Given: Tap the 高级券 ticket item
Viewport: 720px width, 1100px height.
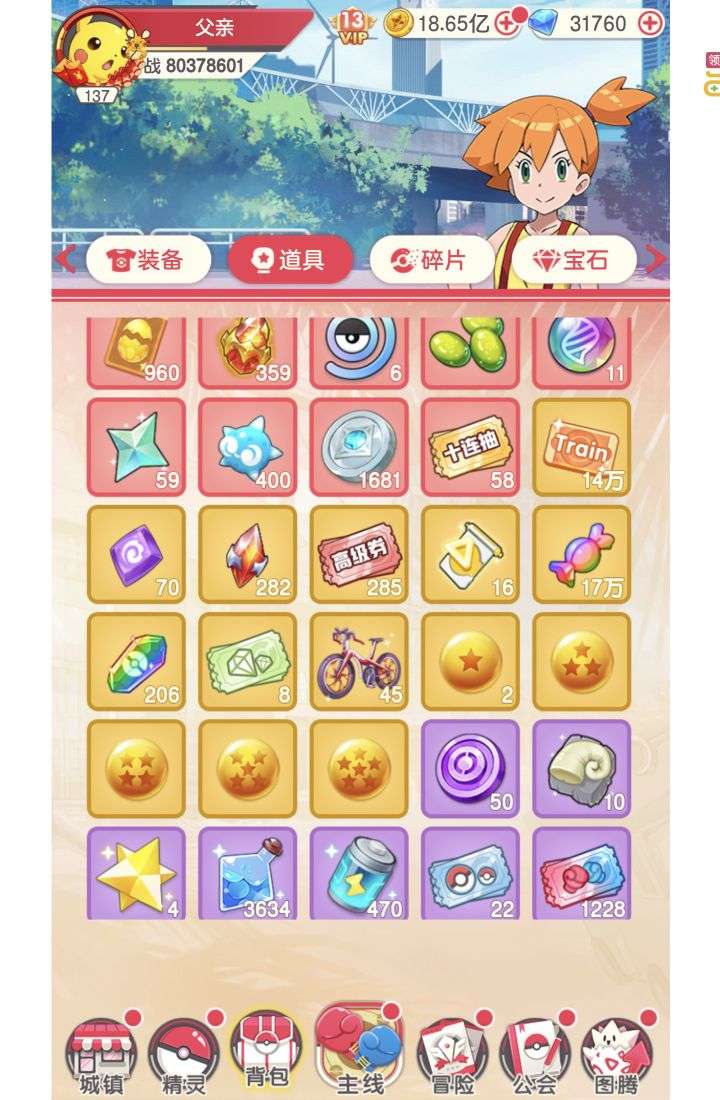Looking at the screenshot, I should coord(359,553).
